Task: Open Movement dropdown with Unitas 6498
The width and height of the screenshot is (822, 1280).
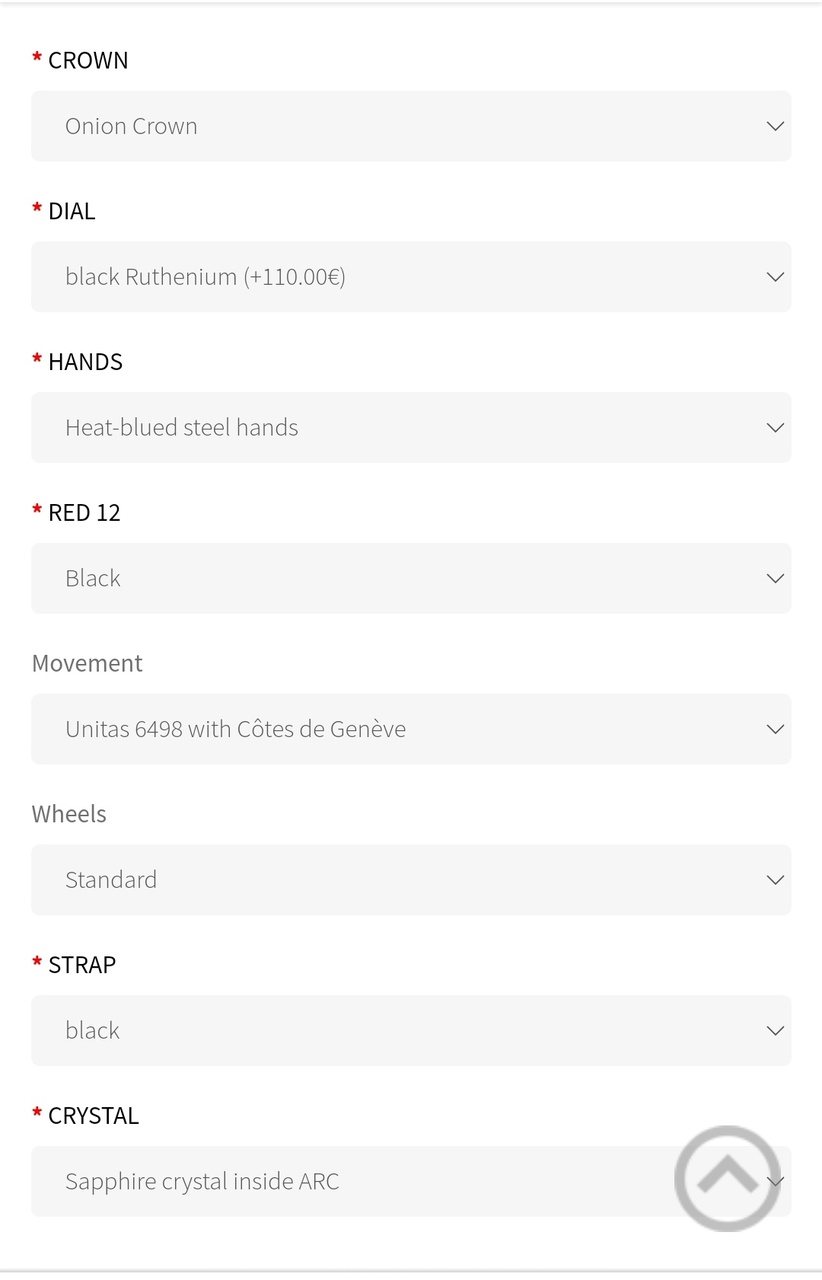Action: tap(410, 729)
